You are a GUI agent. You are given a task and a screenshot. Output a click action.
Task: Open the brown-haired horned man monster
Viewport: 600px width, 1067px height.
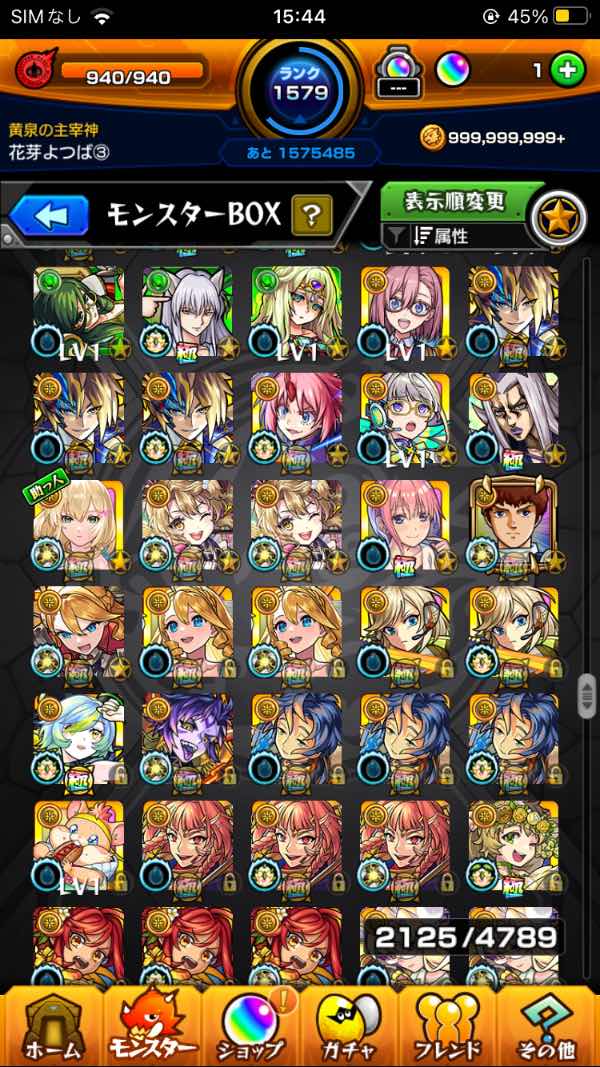513,525
